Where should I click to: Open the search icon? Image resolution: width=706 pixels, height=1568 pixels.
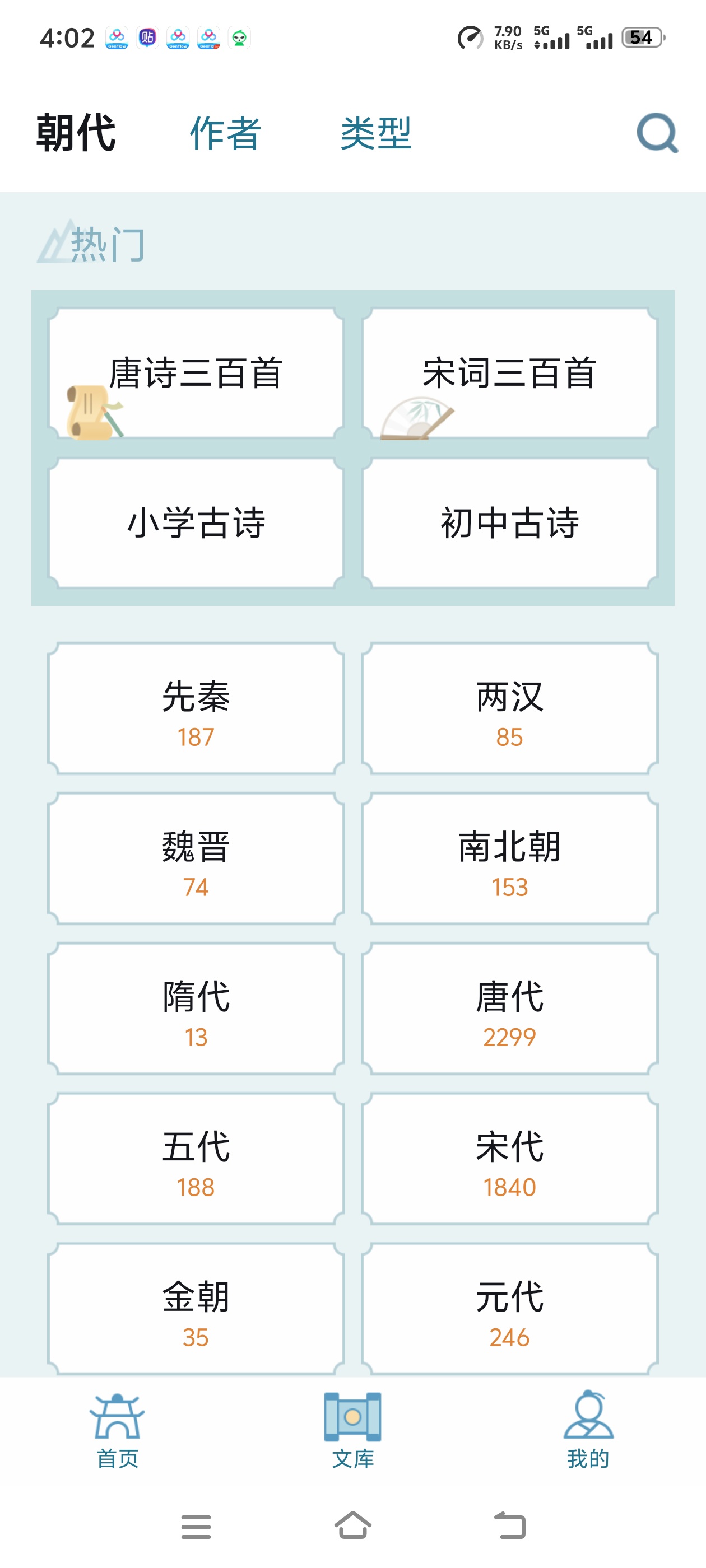(657, 133)
